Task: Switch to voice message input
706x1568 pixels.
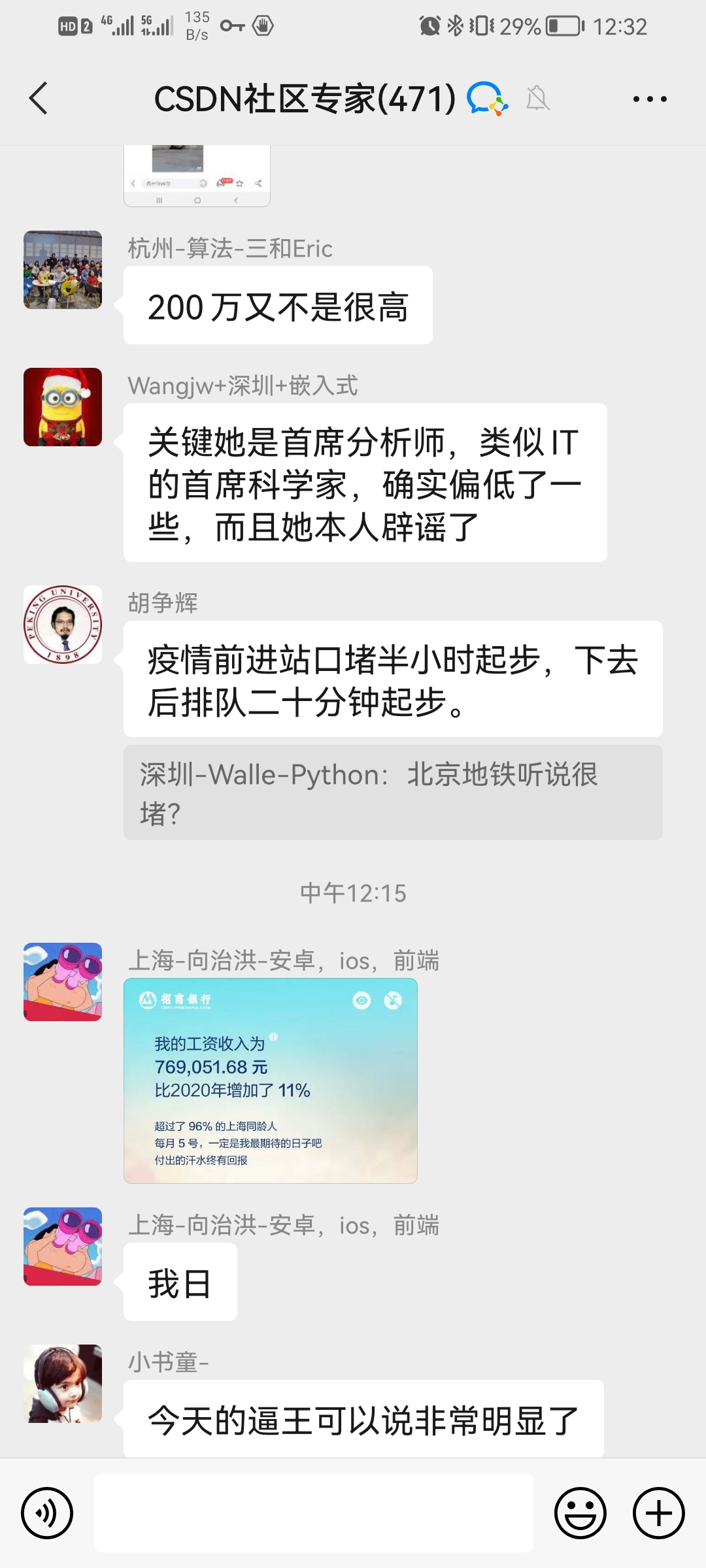Action: click(x=47, y=1513)
